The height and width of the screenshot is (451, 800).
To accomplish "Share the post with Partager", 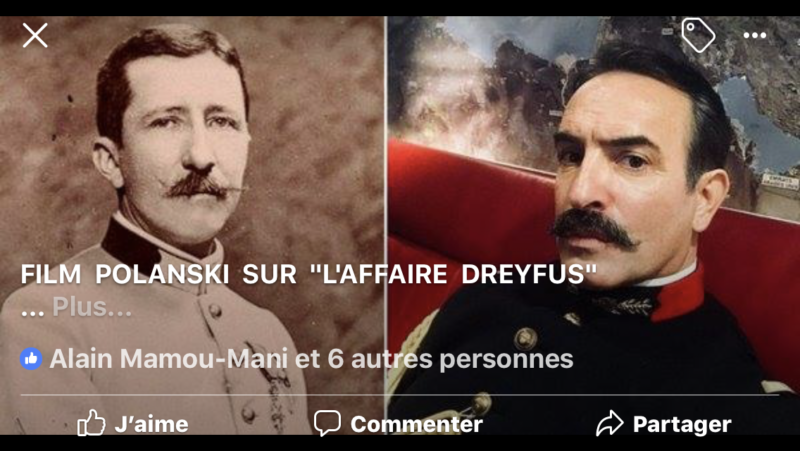I will coord(663,424).
